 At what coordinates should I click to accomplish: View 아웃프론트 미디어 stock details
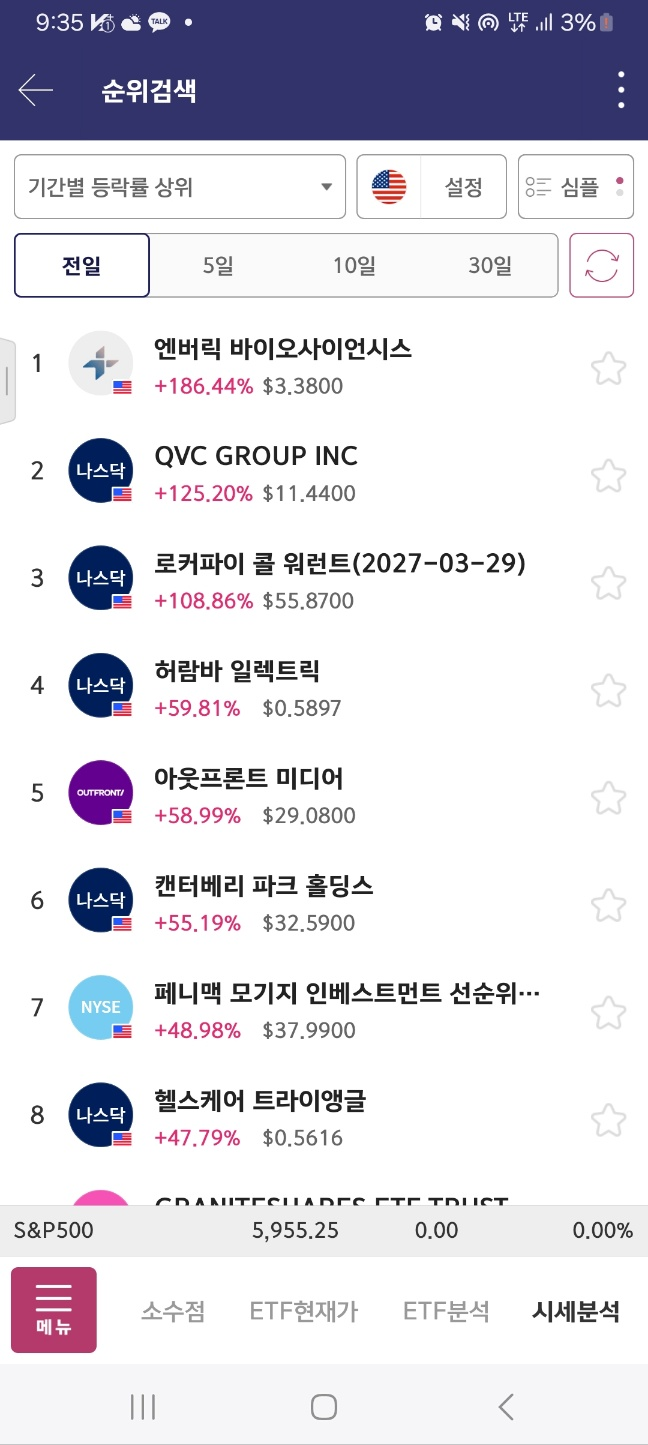249,794
